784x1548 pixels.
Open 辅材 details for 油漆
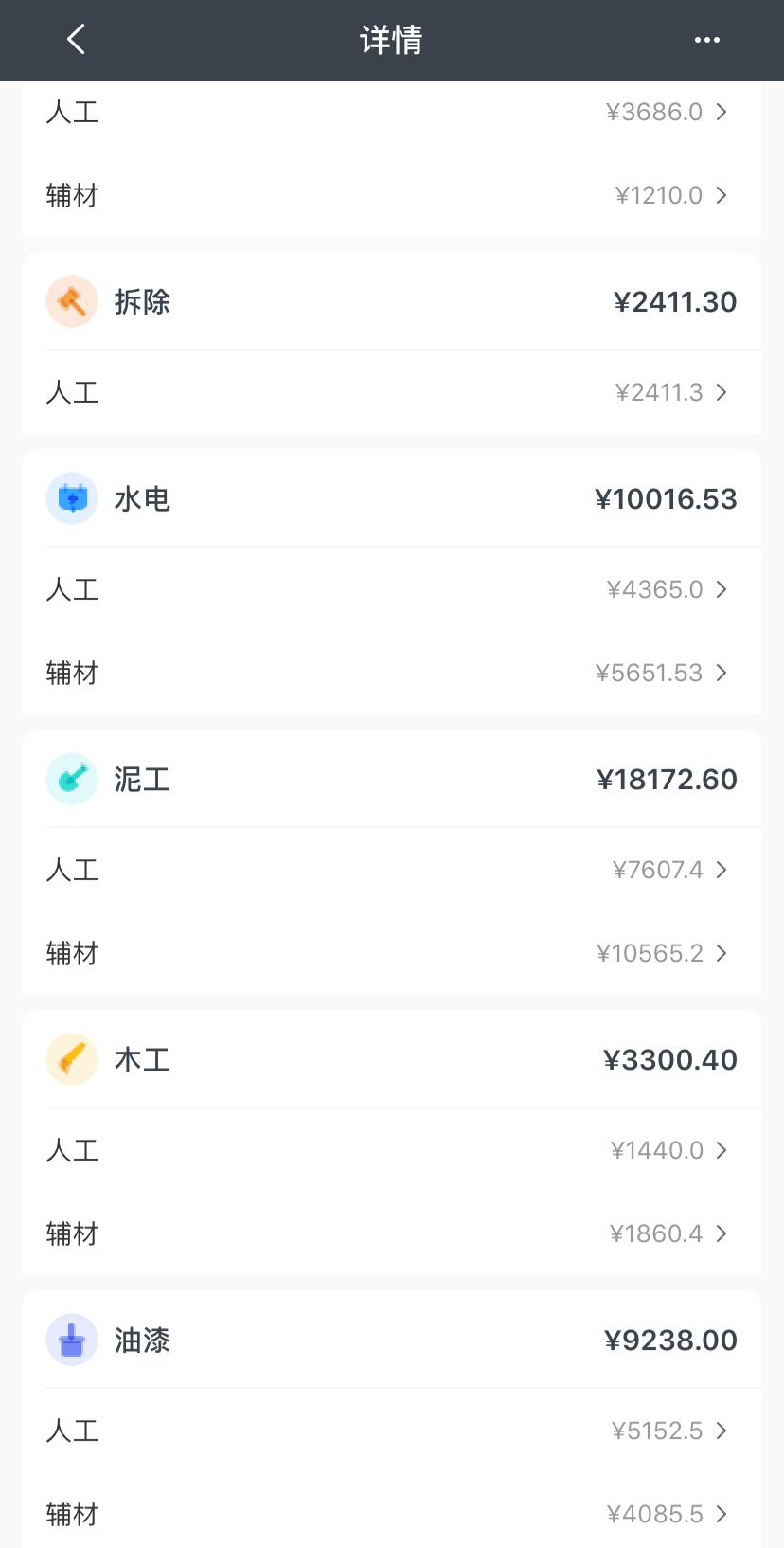pyautogui.click(x=392, y=1513)
